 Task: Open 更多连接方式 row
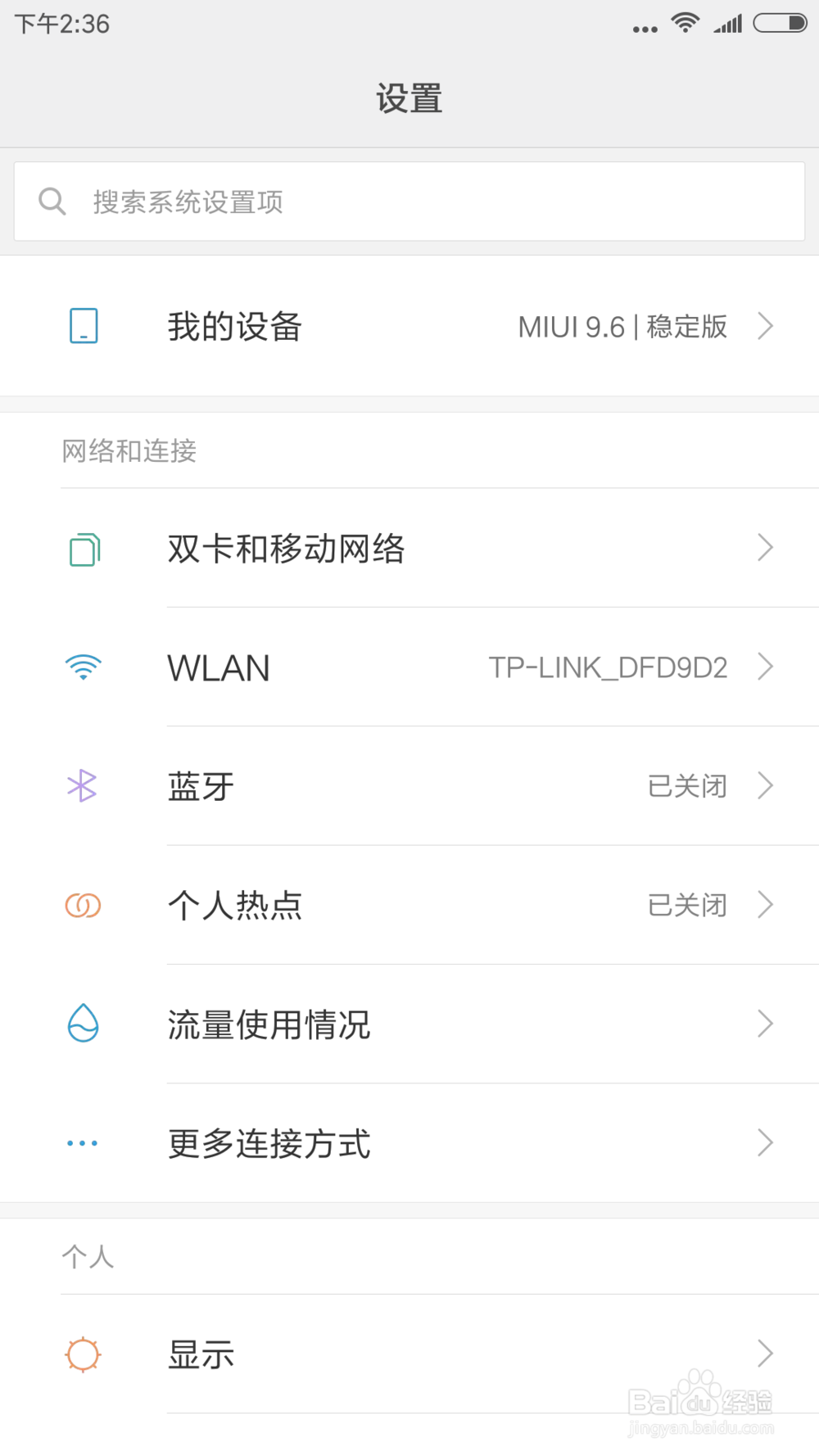[x=409, y=1143]
